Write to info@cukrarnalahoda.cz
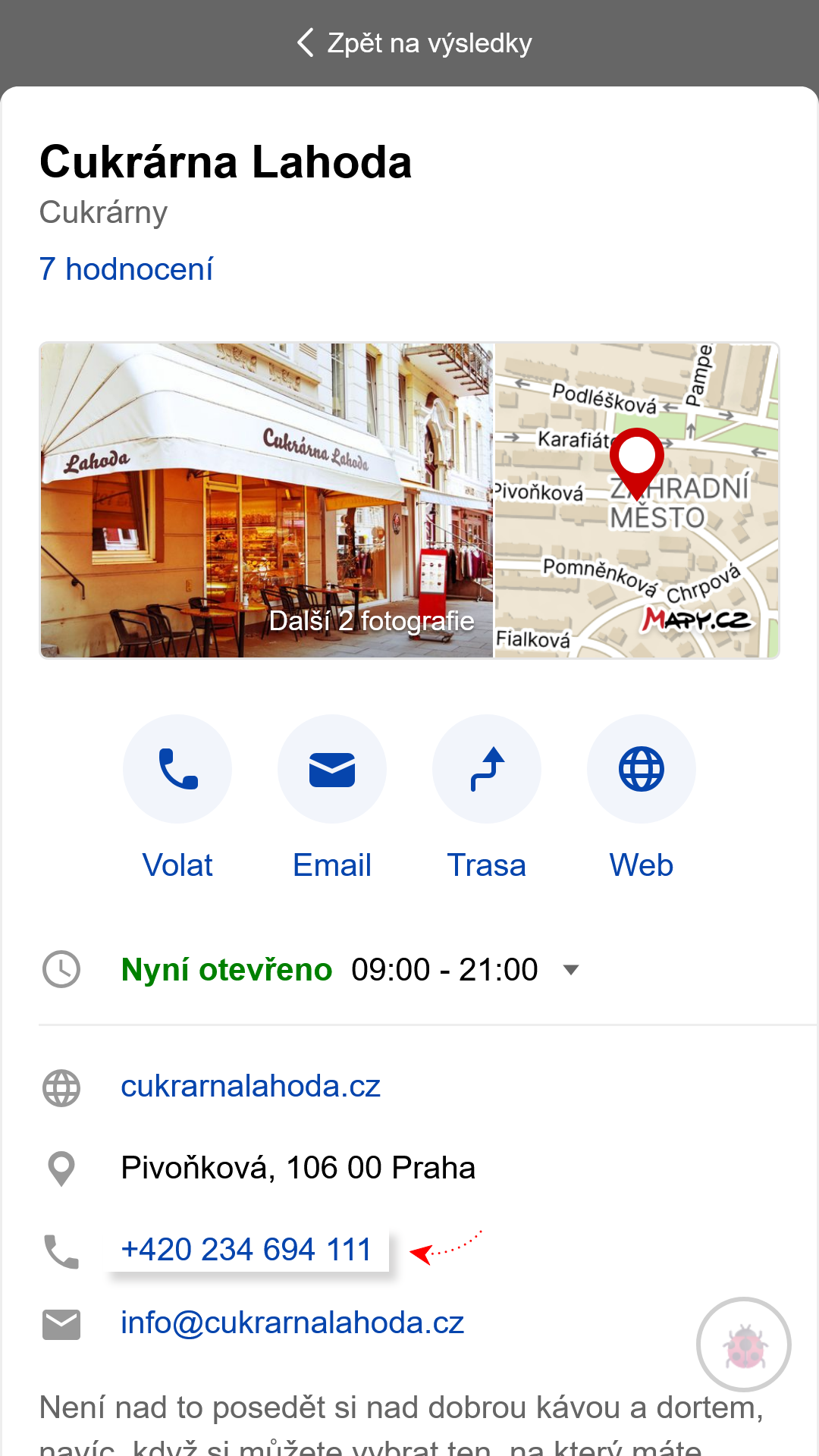The image size is (819, 1456). click(293, 1323)
